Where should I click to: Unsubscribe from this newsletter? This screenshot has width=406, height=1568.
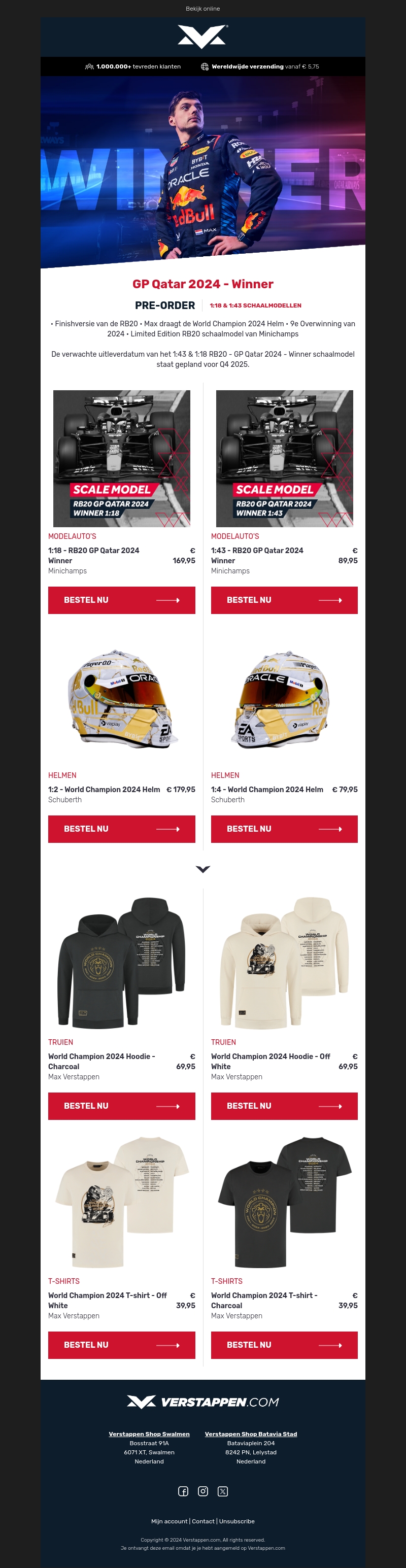click(x=237, y=1521)
